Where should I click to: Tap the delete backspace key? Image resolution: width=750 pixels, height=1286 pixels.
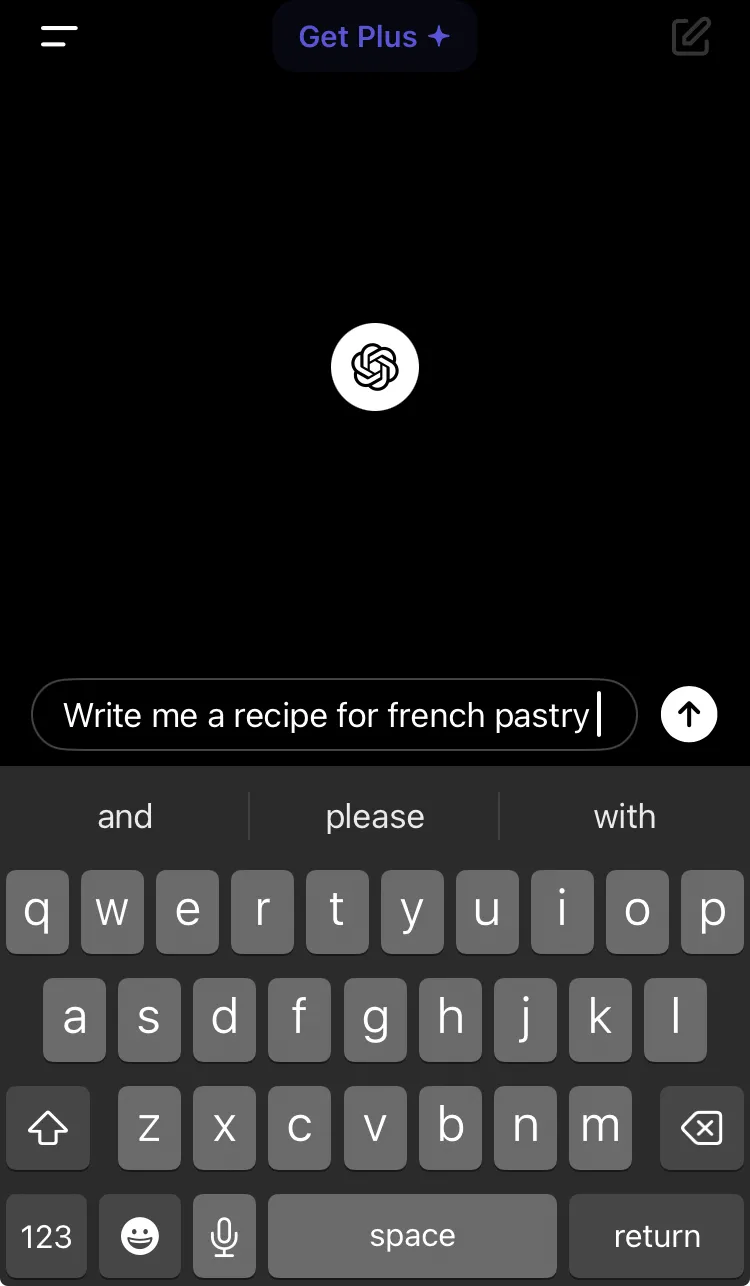click(x=700, y=1128)
